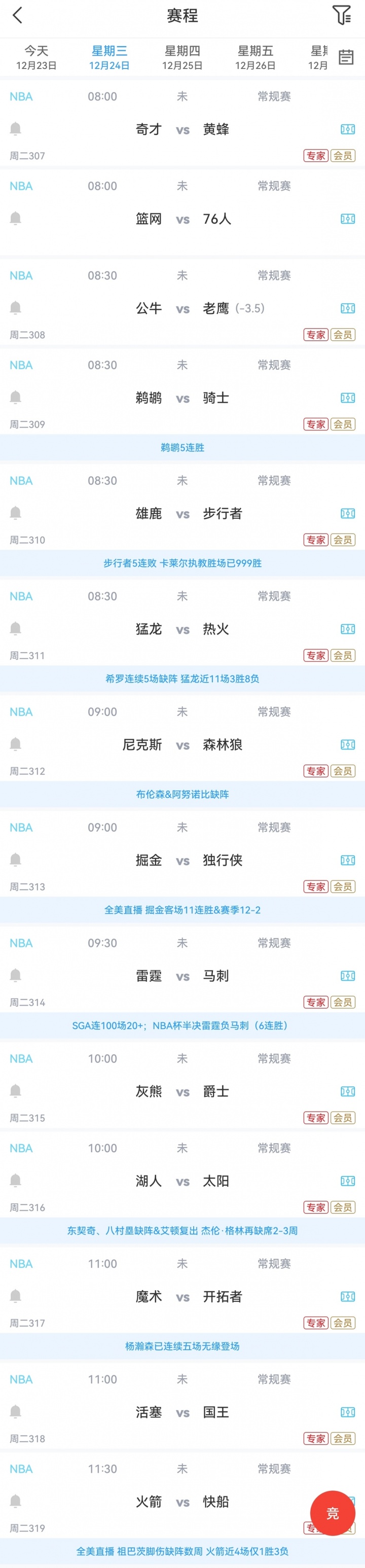
Task: Open the calendar date picker
Action: click(x=346, y=57)
